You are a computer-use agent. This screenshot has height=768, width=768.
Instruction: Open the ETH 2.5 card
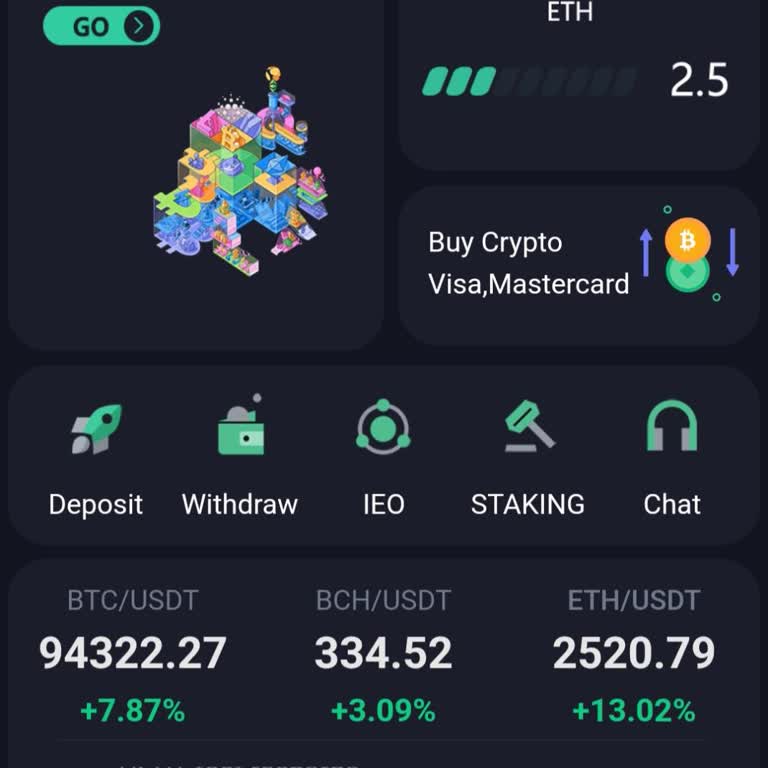[x=579, y=80]
